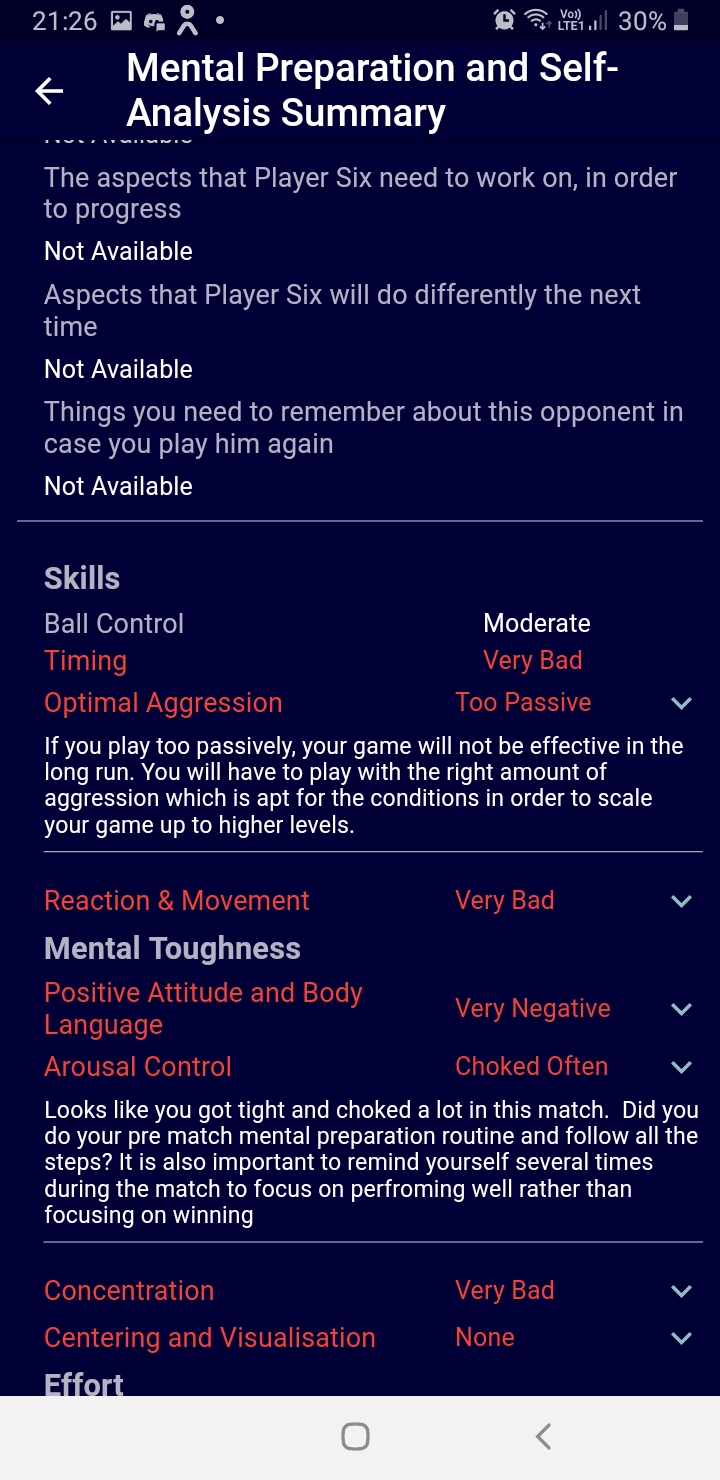The image size is (720, 1480).
Task: Collapse the Arousal Control explanation
Action: coord(681,1067)
